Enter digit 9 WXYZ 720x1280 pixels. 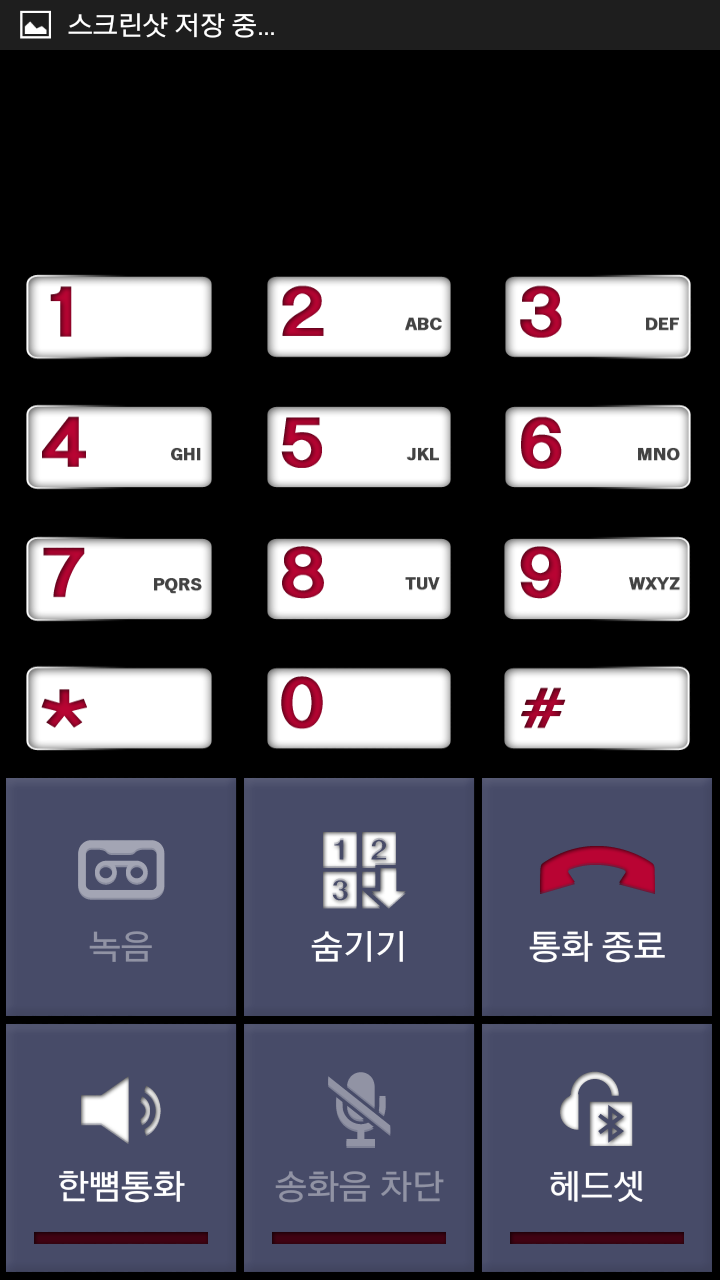click(x=597, y=578)
